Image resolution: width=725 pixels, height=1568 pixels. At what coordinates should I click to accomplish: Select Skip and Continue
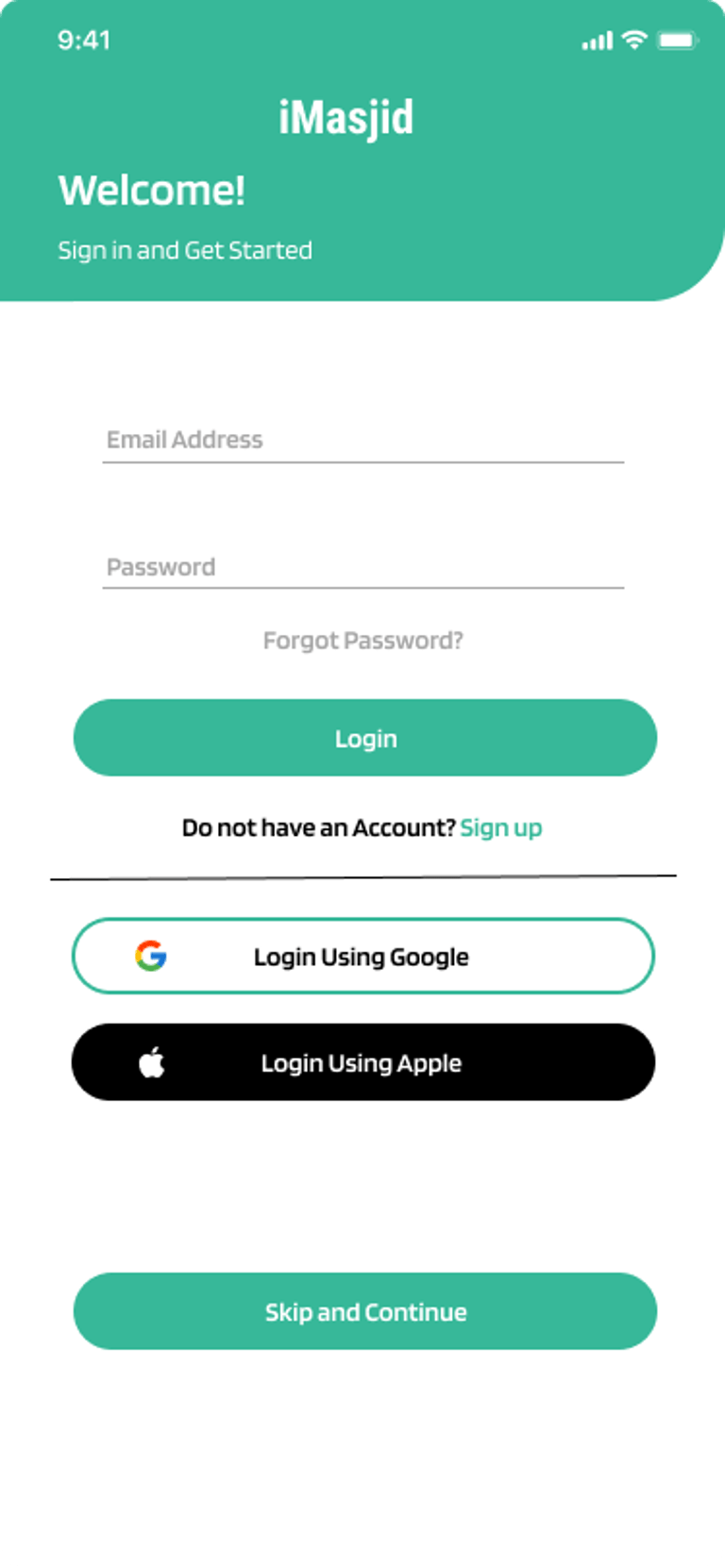pyautogui.click(x=364, y=1311)
